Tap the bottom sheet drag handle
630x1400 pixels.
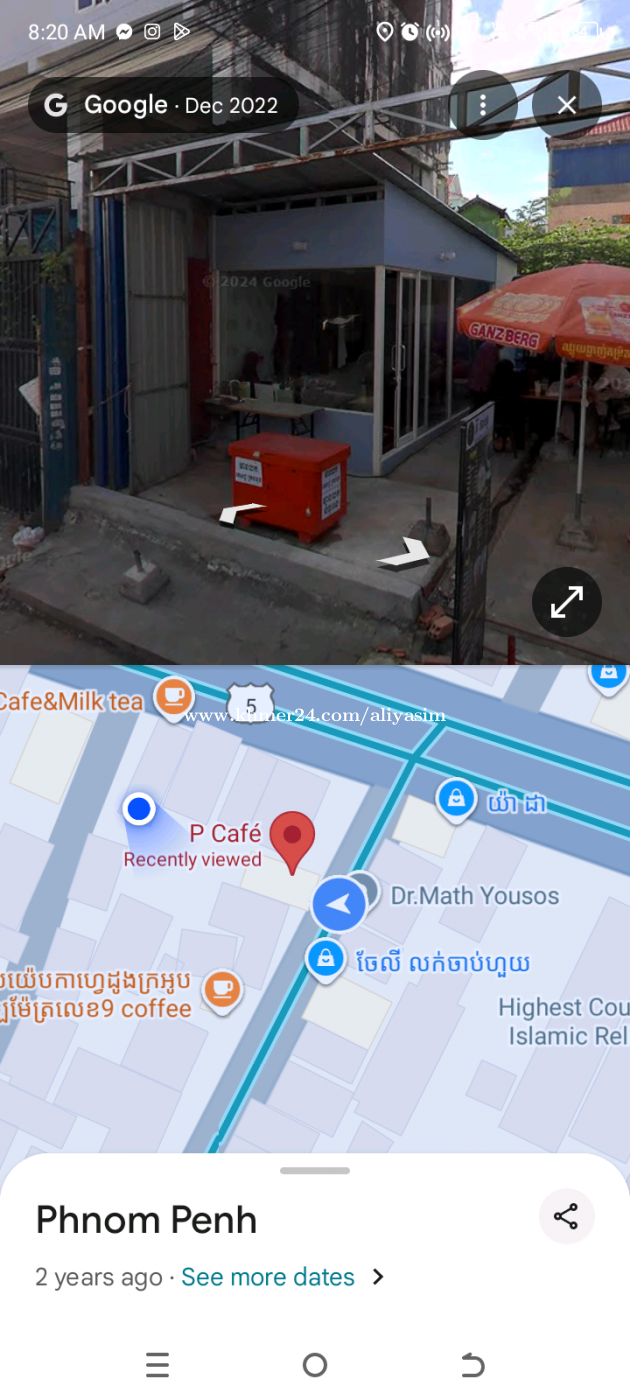point(315,1170)
